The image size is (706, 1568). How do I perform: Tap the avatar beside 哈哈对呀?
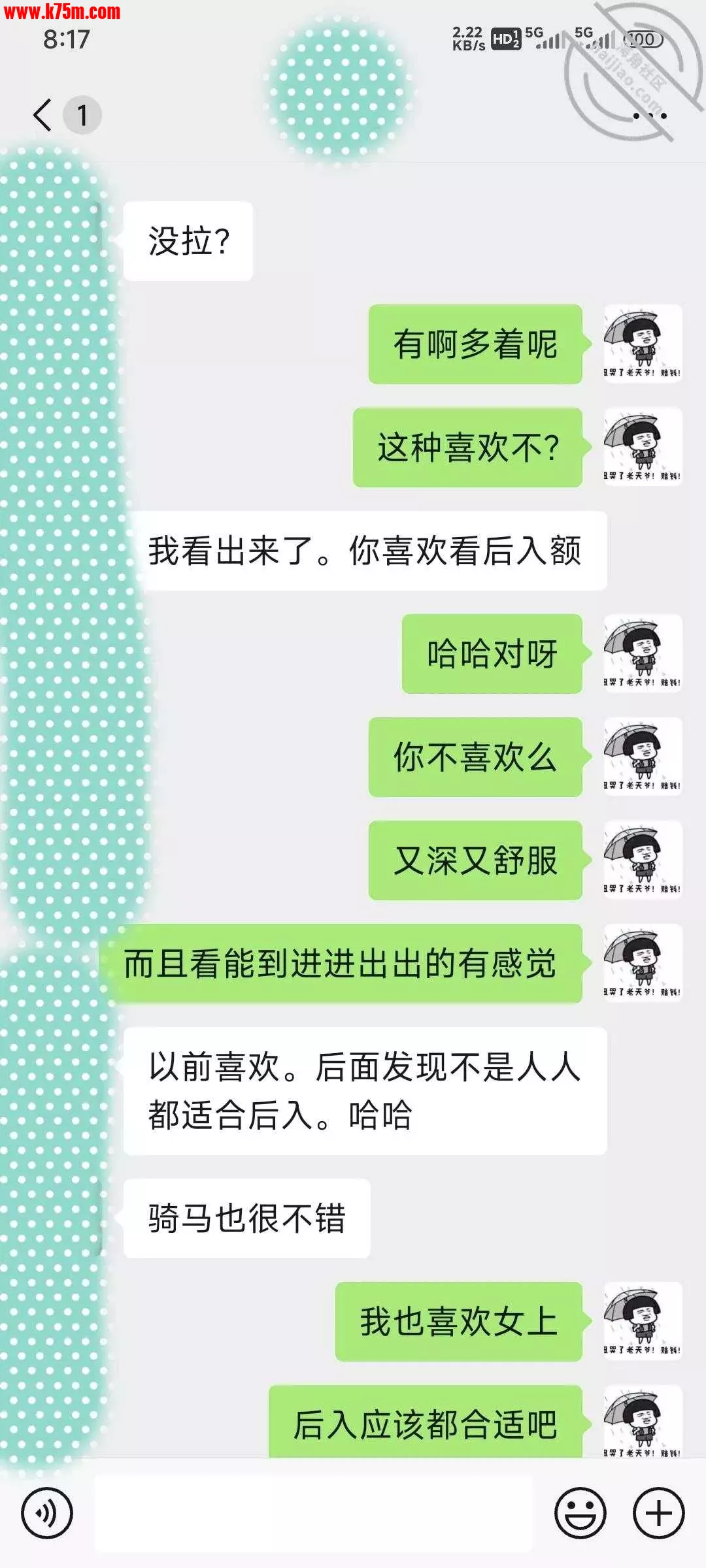click(642, 653)
